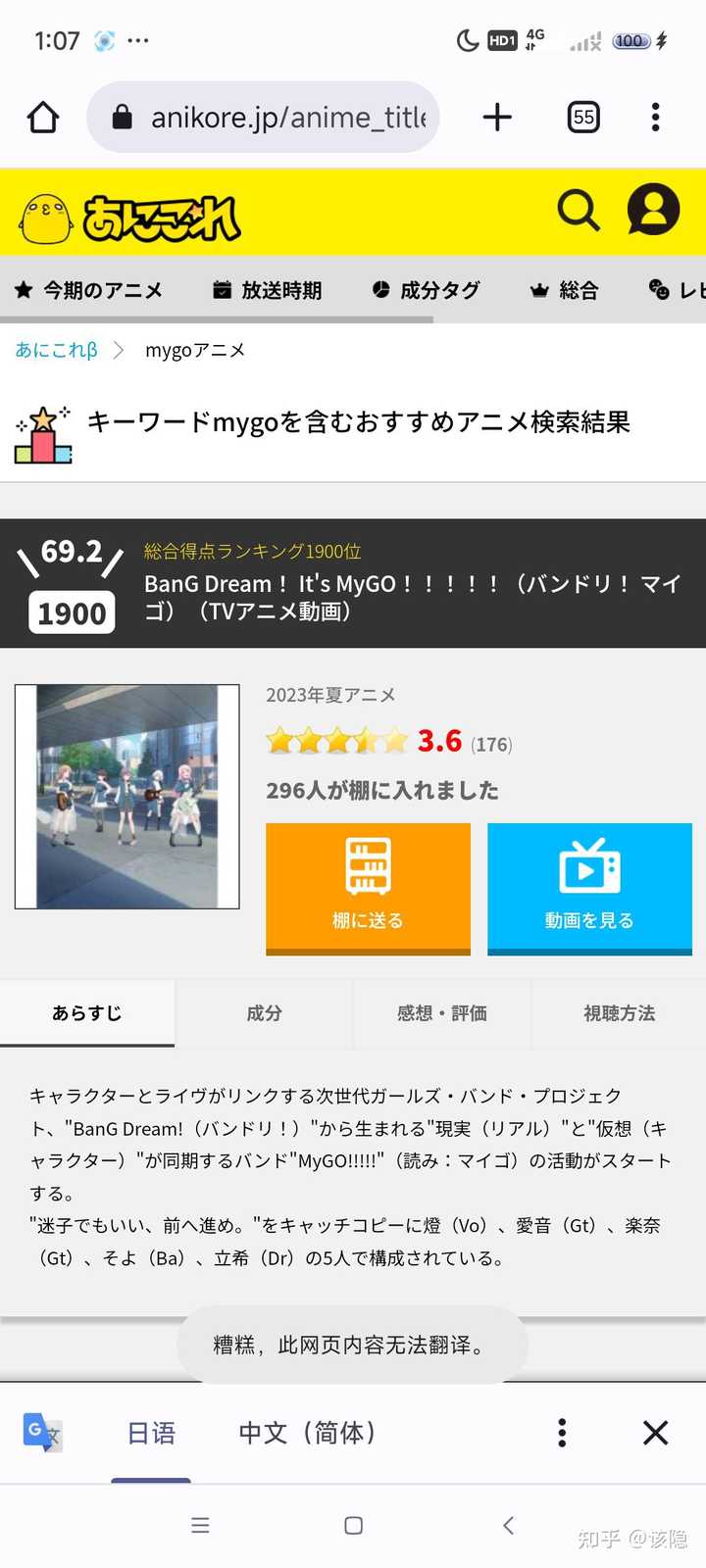Select 中文（简体）in the translate bar
The height and width of the screenshot is (1568, 706).
click(307, 1433)
